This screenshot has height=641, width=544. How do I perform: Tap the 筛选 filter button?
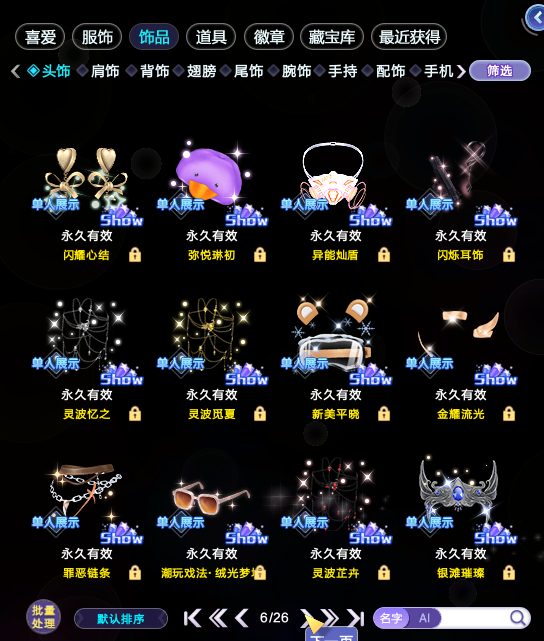500,71
